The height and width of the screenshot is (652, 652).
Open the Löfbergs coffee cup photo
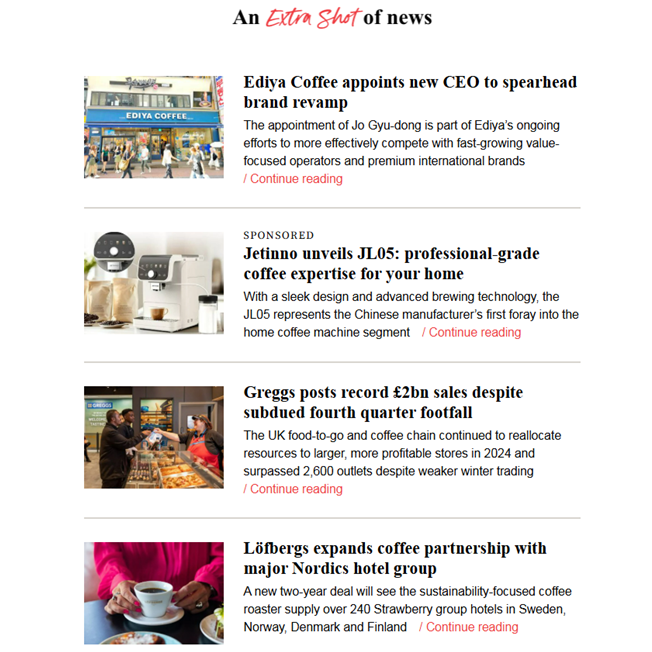coord(154,593)
